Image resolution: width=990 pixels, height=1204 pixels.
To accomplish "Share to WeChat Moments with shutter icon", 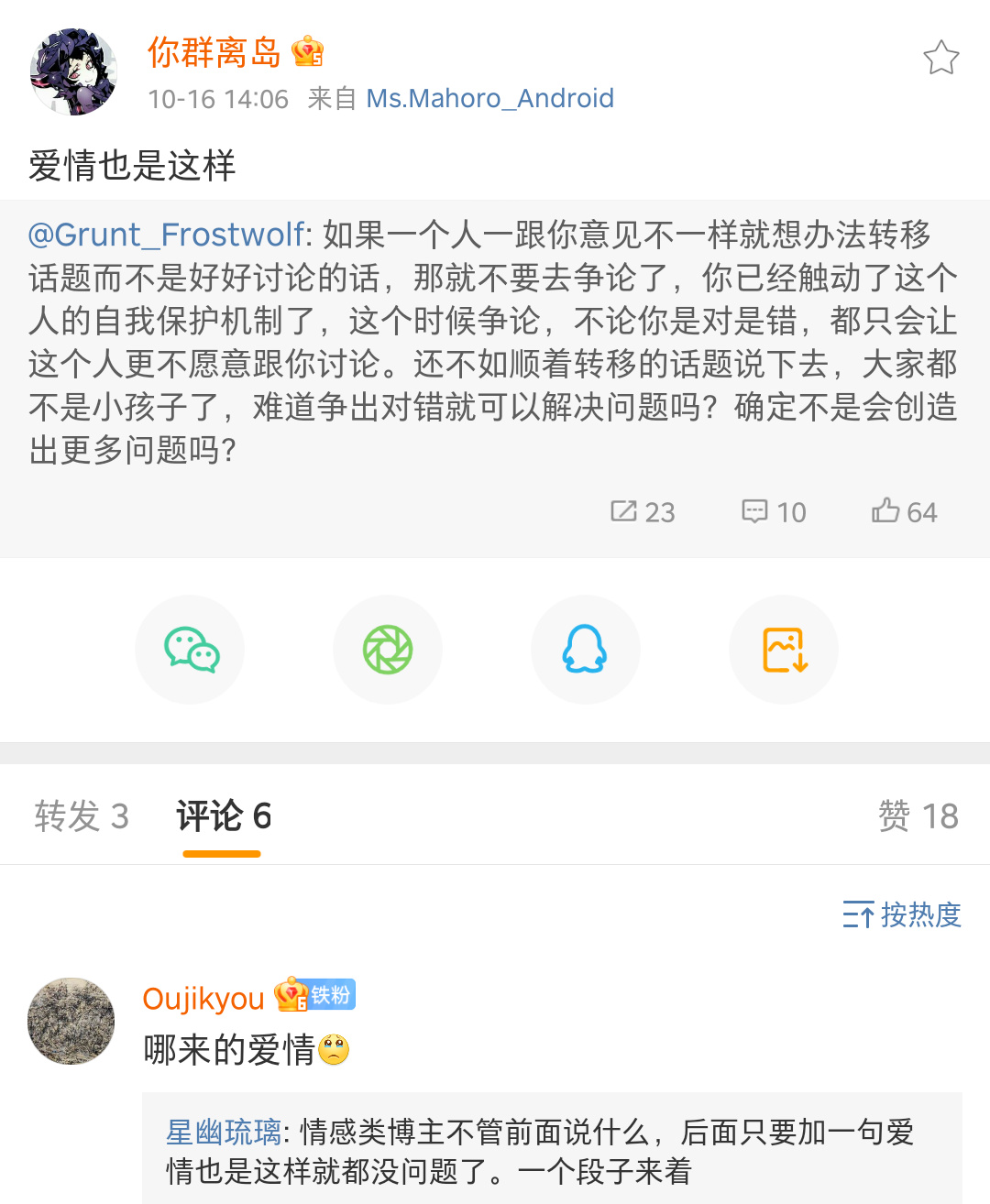I will [388, 650].
